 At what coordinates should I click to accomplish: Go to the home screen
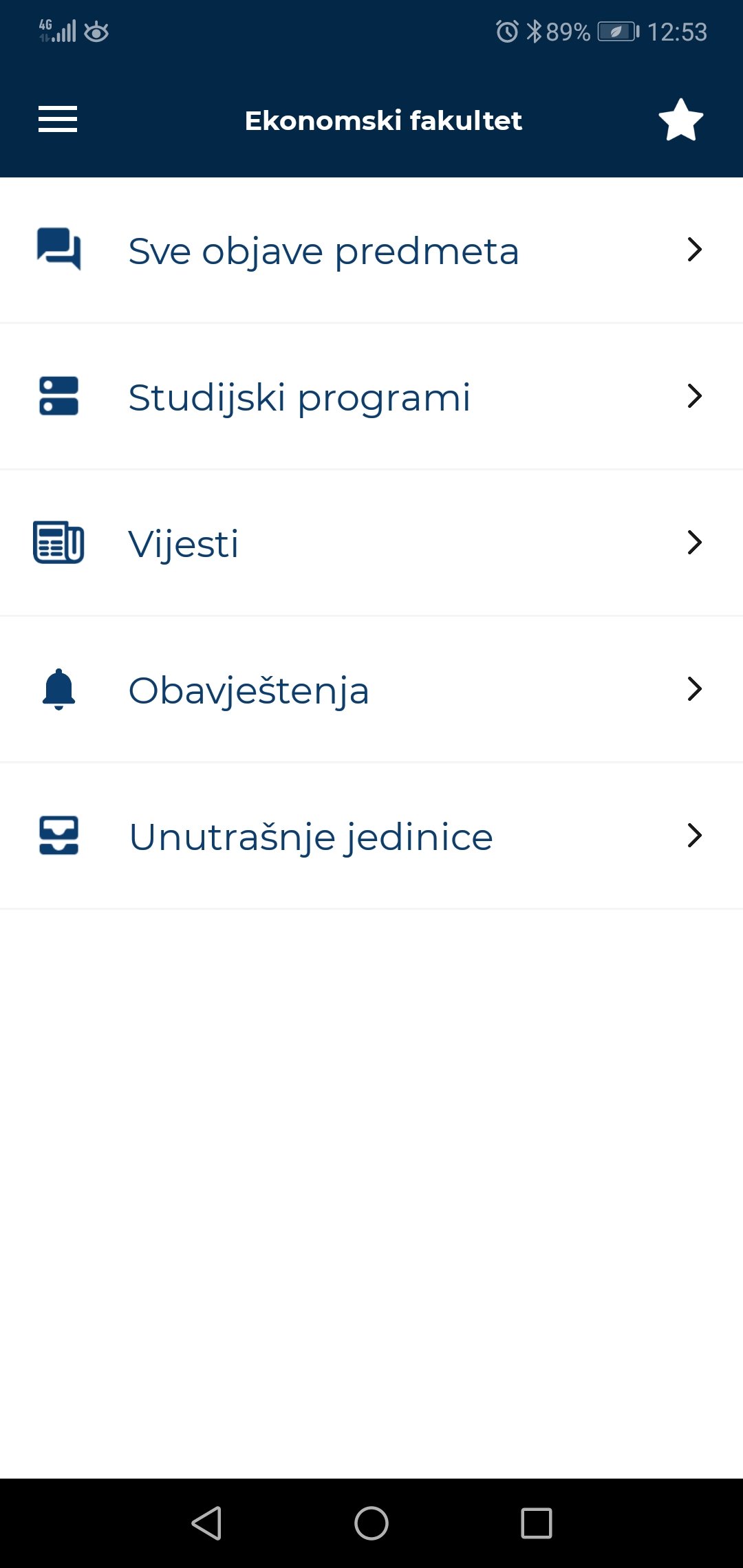pyautogui.click(x=371, y=1523)
